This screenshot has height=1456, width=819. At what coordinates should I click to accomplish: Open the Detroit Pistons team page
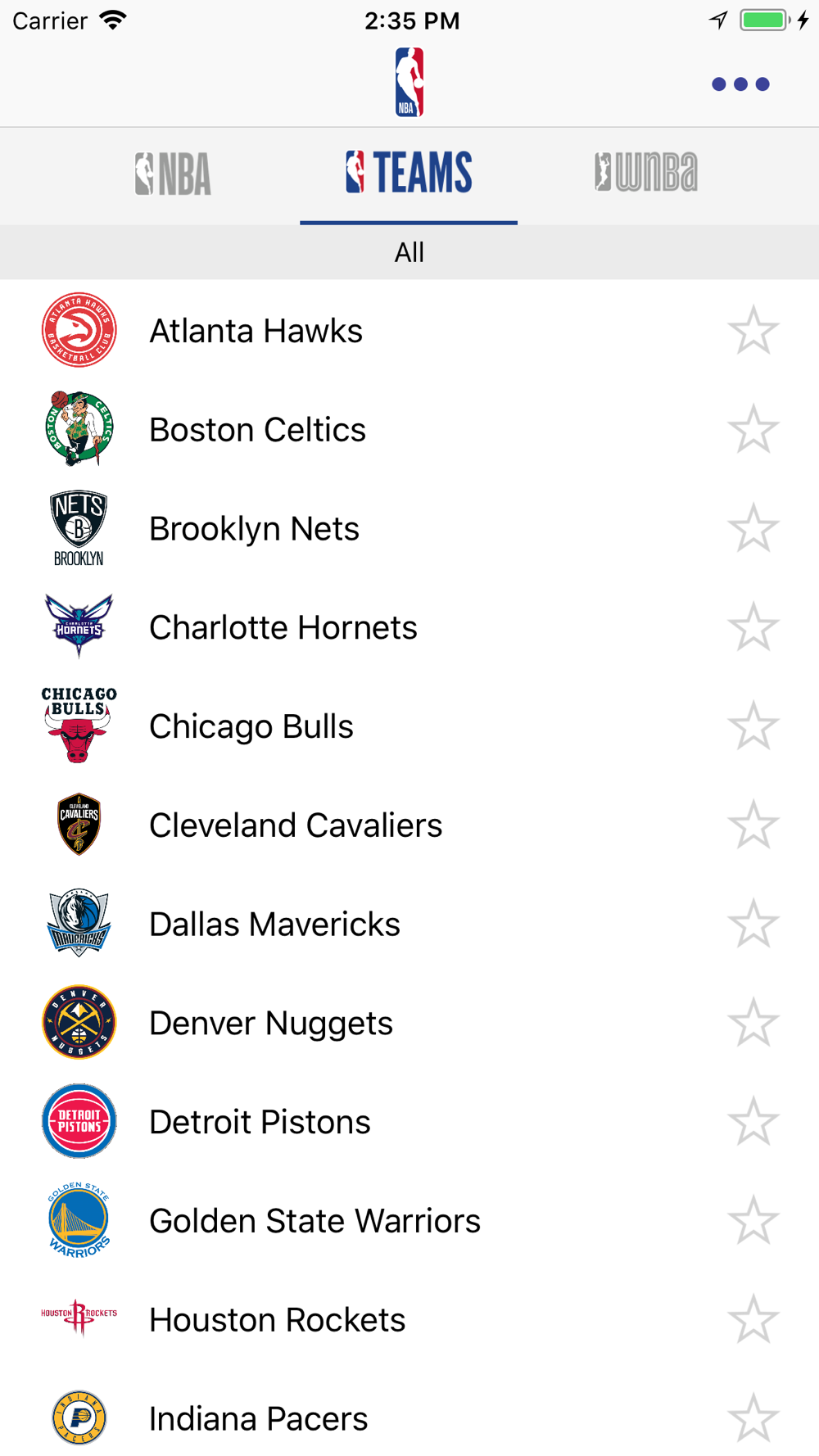(x=409, y=1121)
